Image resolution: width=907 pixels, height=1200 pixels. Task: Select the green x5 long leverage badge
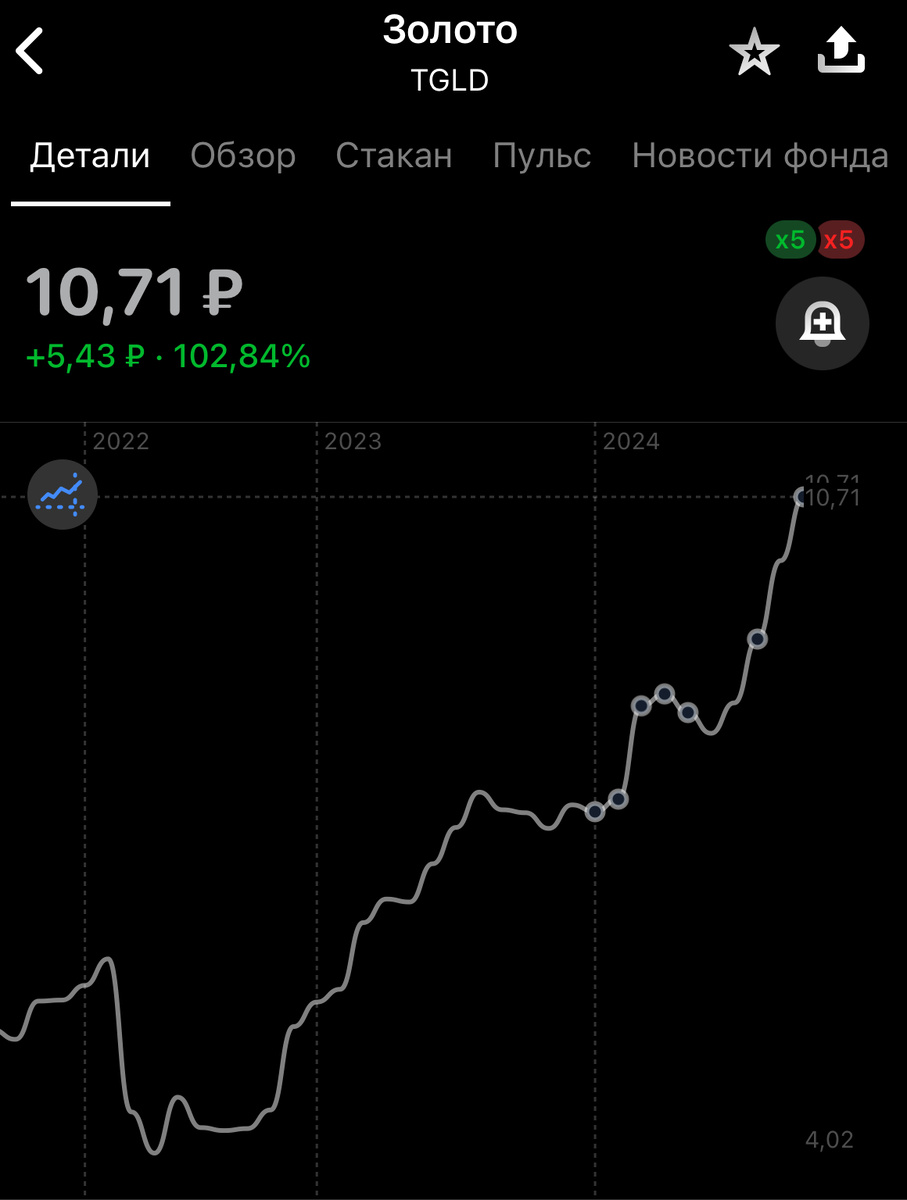pyautogui.click(x=789, y=239)
